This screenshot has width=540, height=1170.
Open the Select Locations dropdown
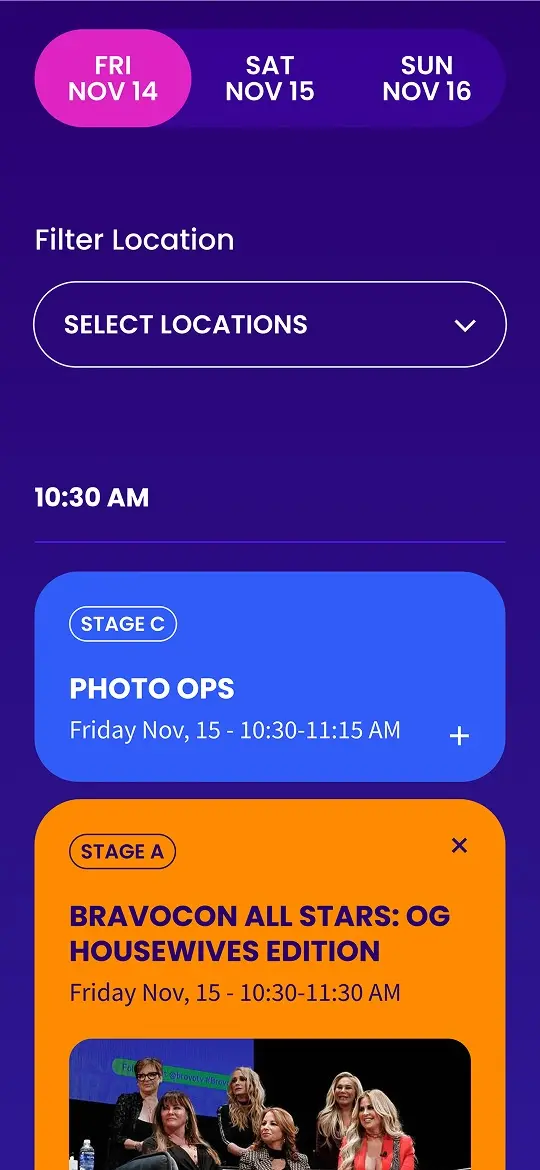pos(270,325)
